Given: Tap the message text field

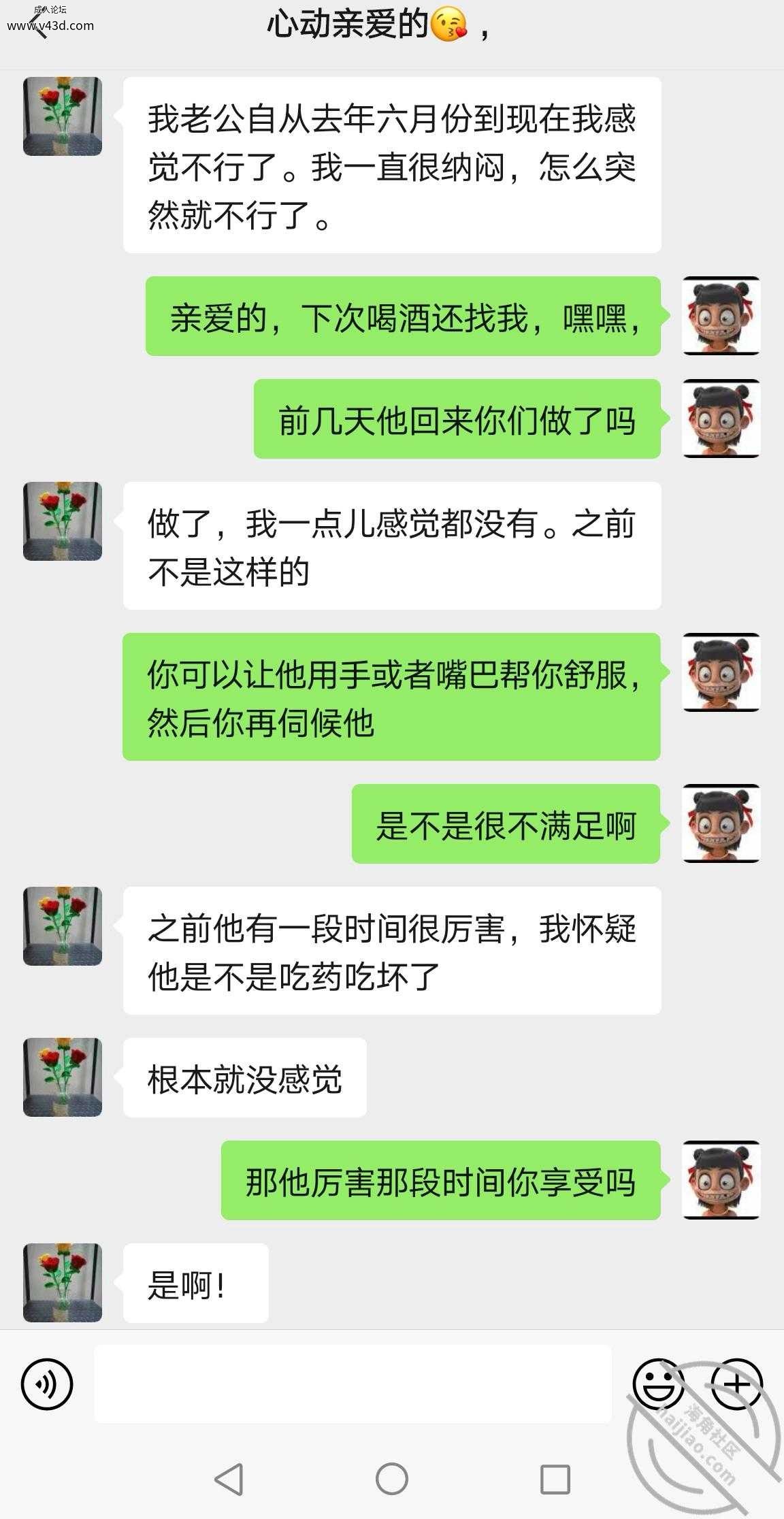Looking at the screenshot, I should [353, 1384].
